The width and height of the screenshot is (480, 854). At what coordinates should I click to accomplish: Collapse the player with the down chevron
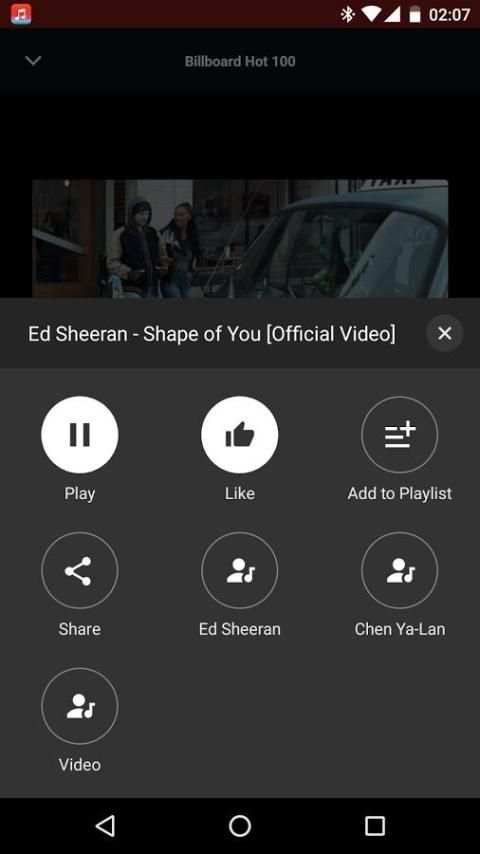[33, 60]
